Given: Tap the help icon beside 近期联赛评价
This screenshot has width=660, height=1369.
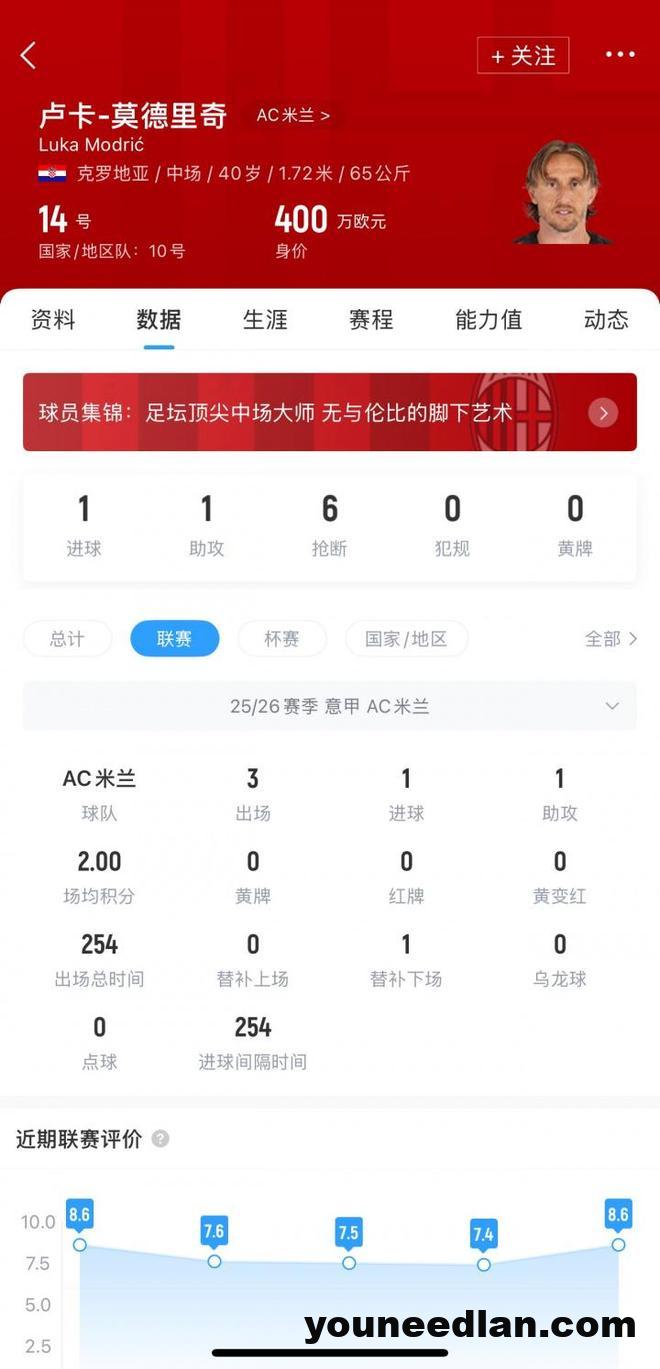Looking at the screenshot, I should click(x=160, y=1139).
